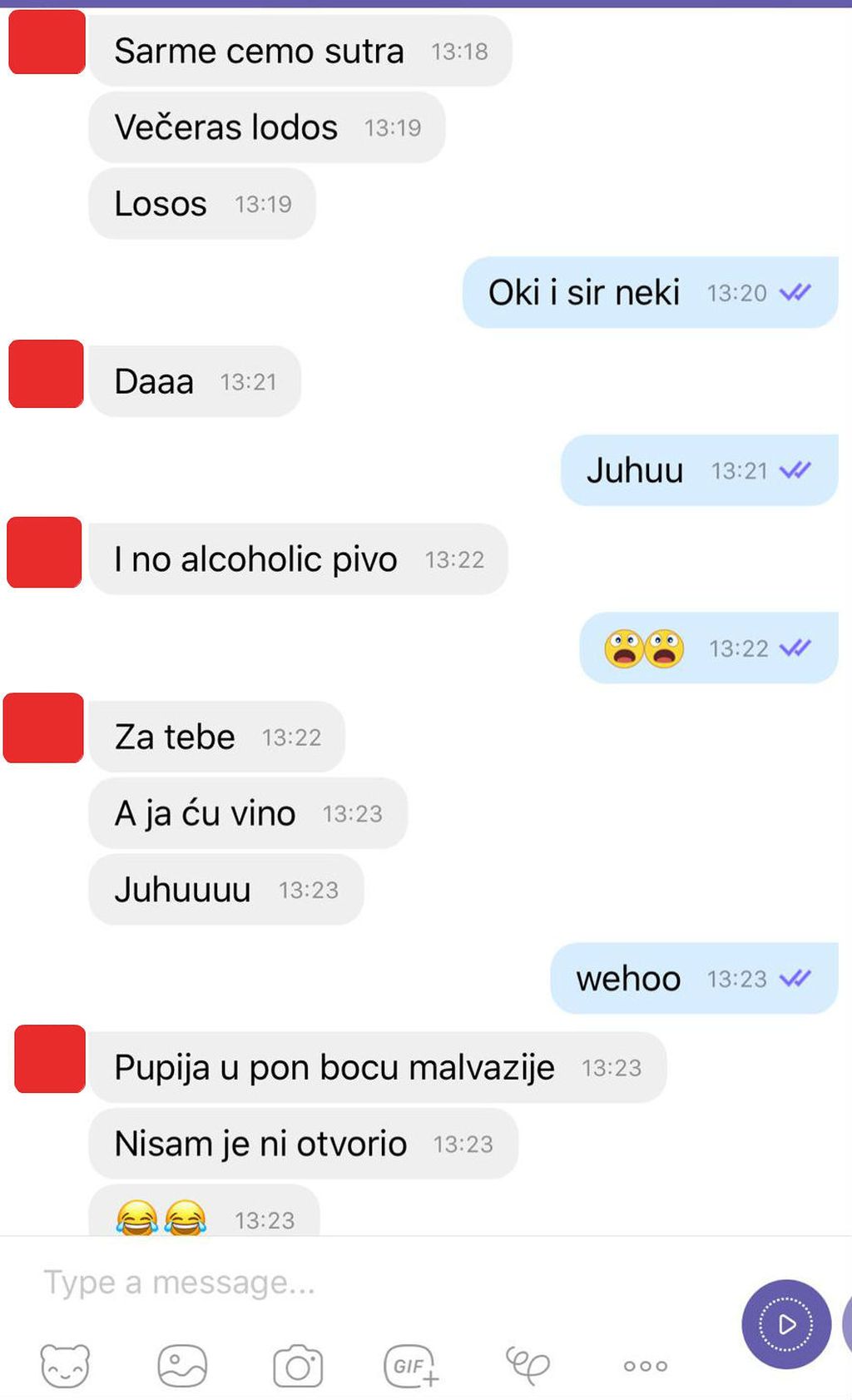
Task: Open the photo gallery icon
Action: tap(181, 1366)
